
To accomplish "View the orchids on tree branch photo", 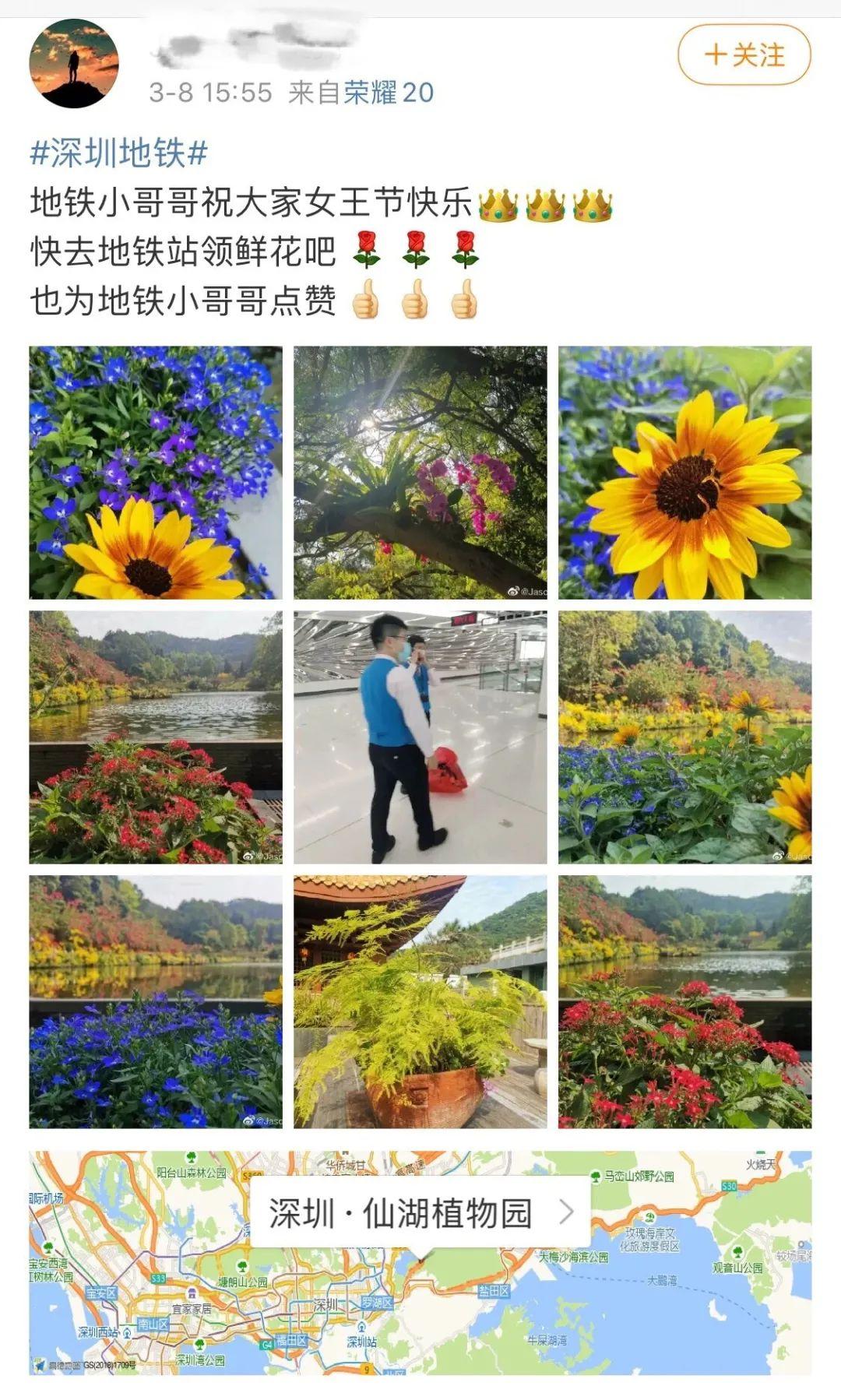I will point(420,473).
